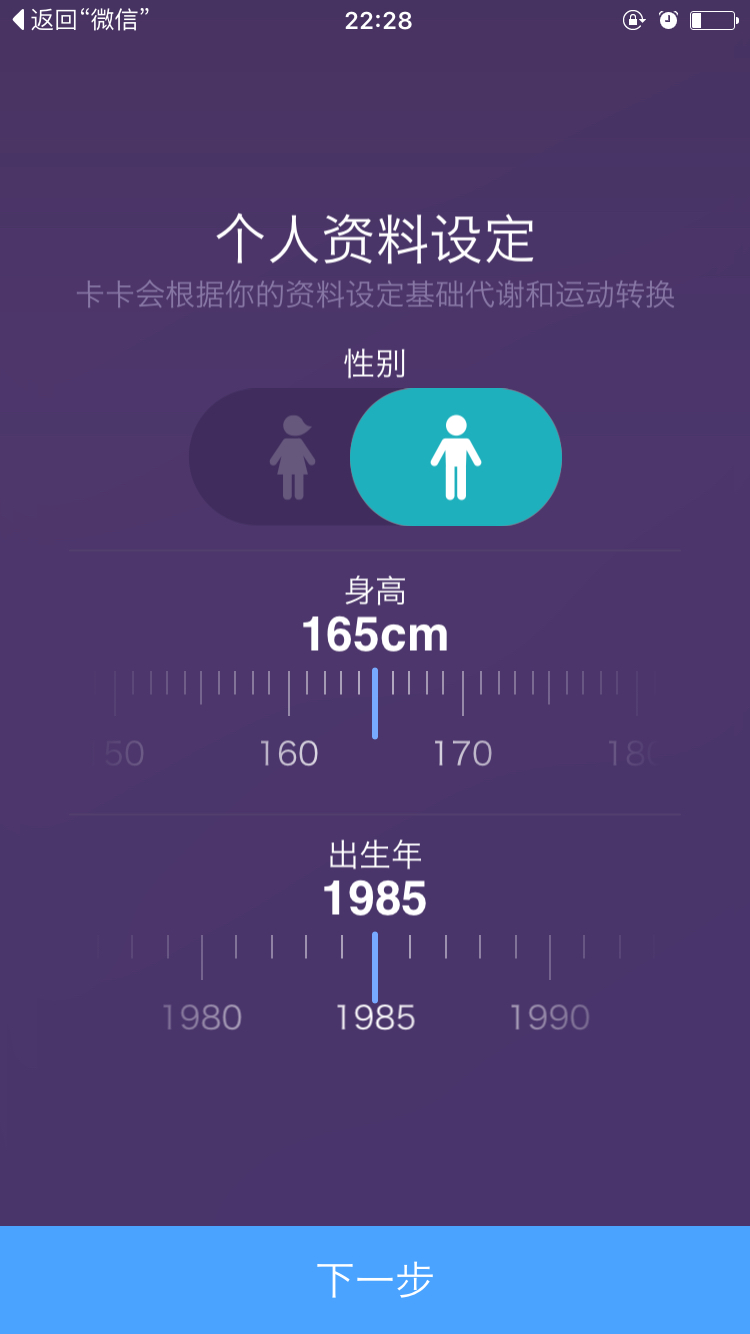
Task: Tap 160 on the height ruler
Action: 289,753
